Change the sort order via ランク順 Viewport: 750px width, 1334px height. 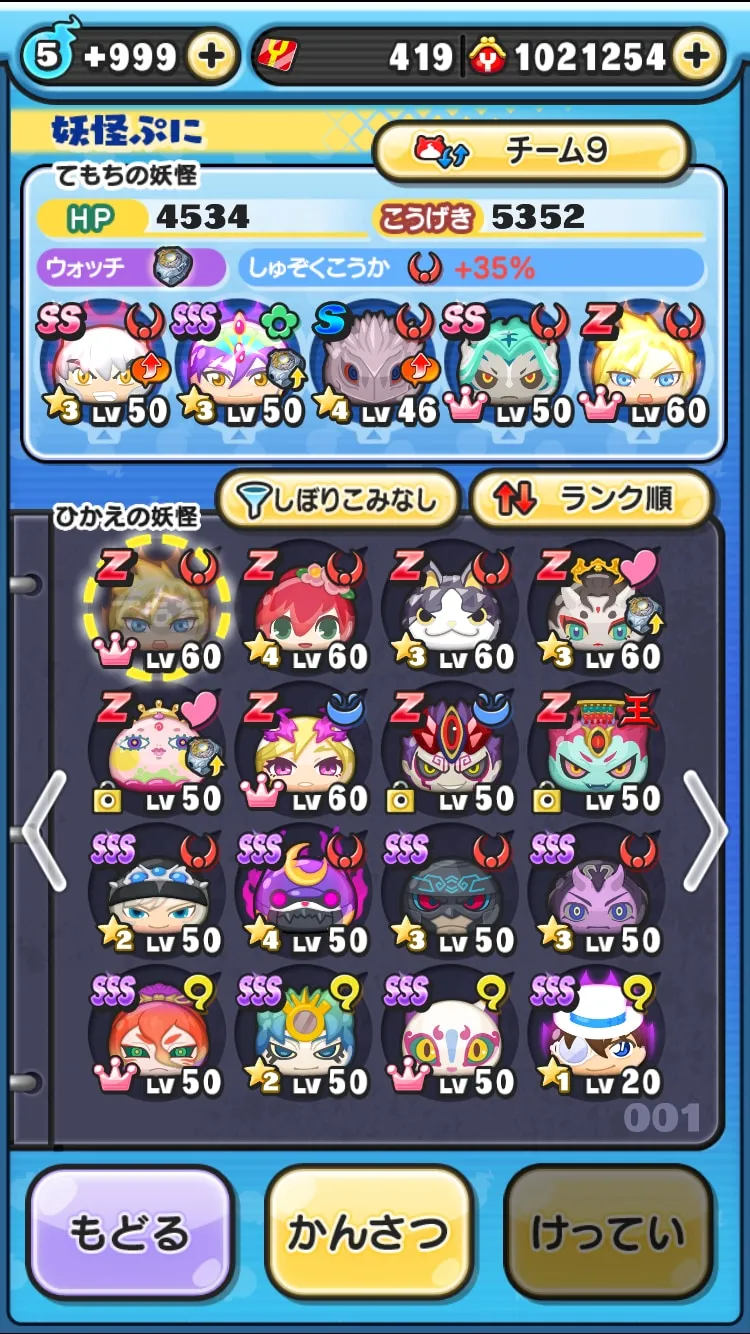(590, 499)
